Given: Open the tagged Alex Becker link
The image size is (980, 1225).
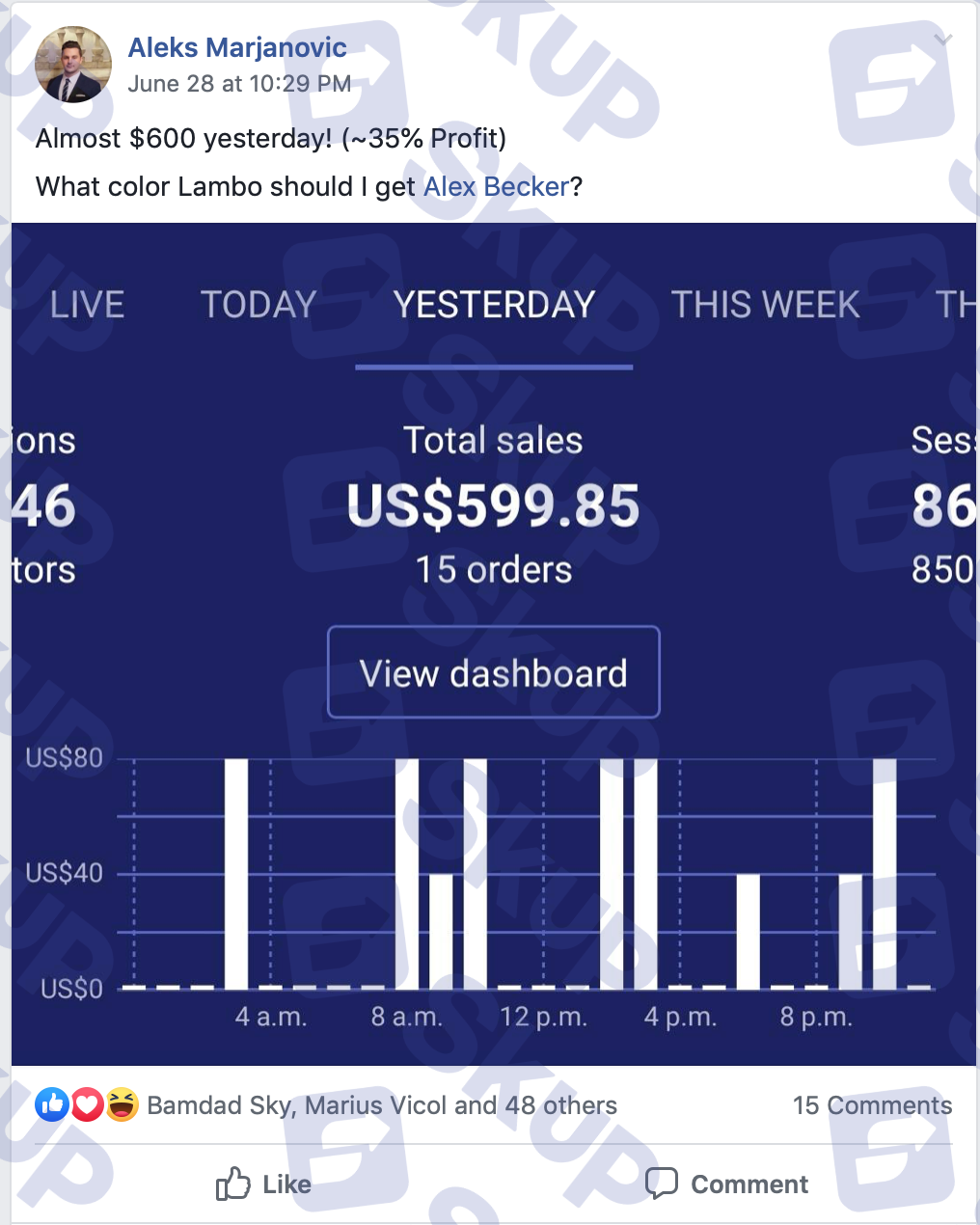Looking at the screenshot, I should point(496,186).
